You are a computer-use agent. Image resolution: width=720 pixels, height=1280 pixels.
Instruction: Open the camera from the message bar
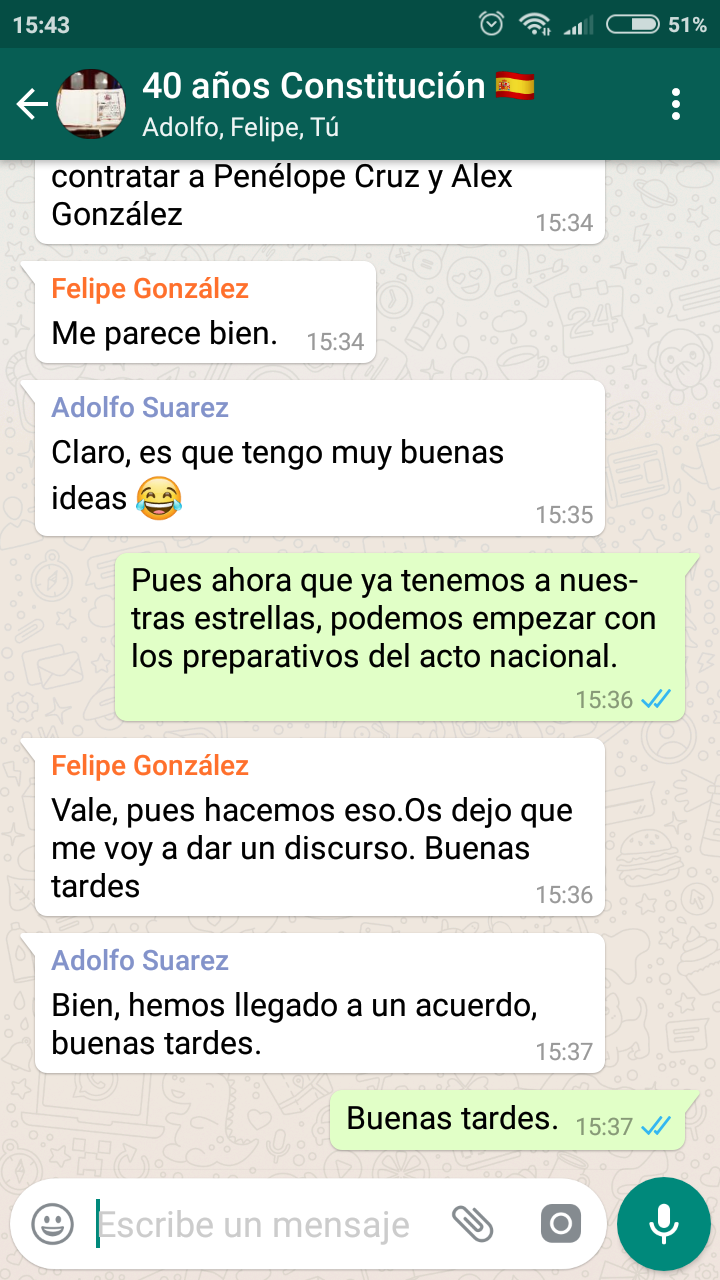coord(560,1223)
